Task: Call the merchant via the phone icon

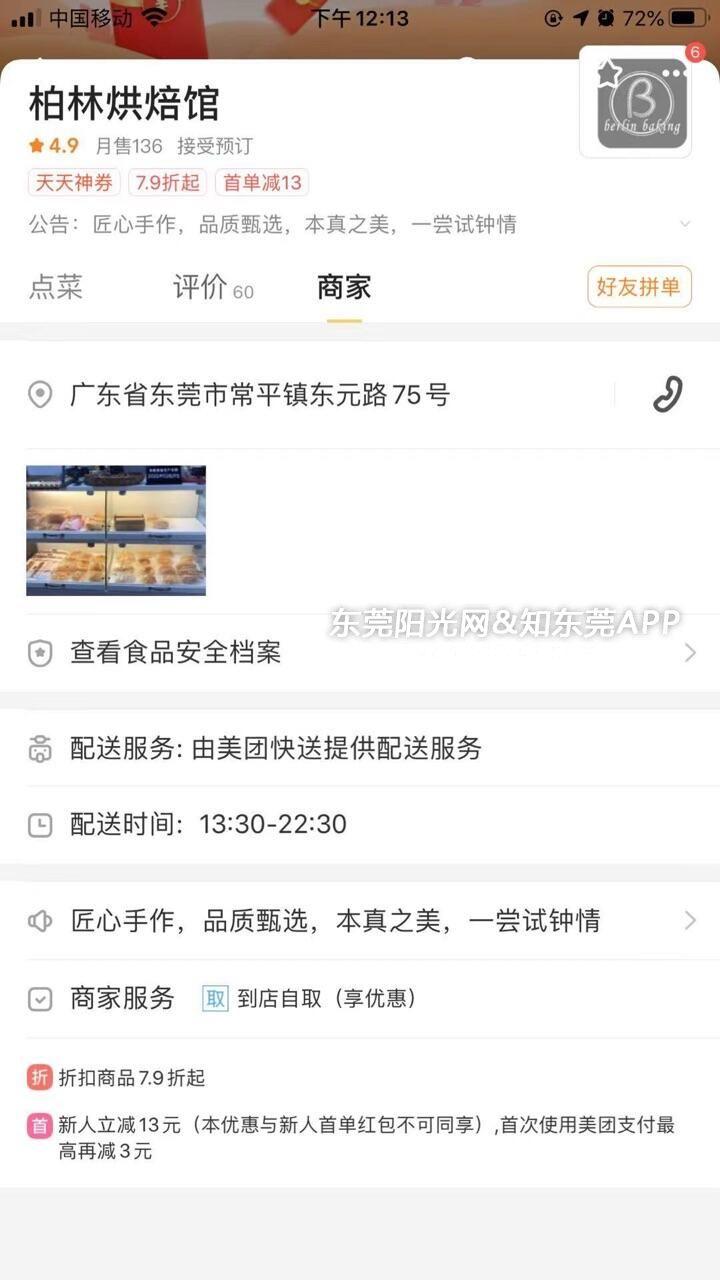Action: point(667,394)
